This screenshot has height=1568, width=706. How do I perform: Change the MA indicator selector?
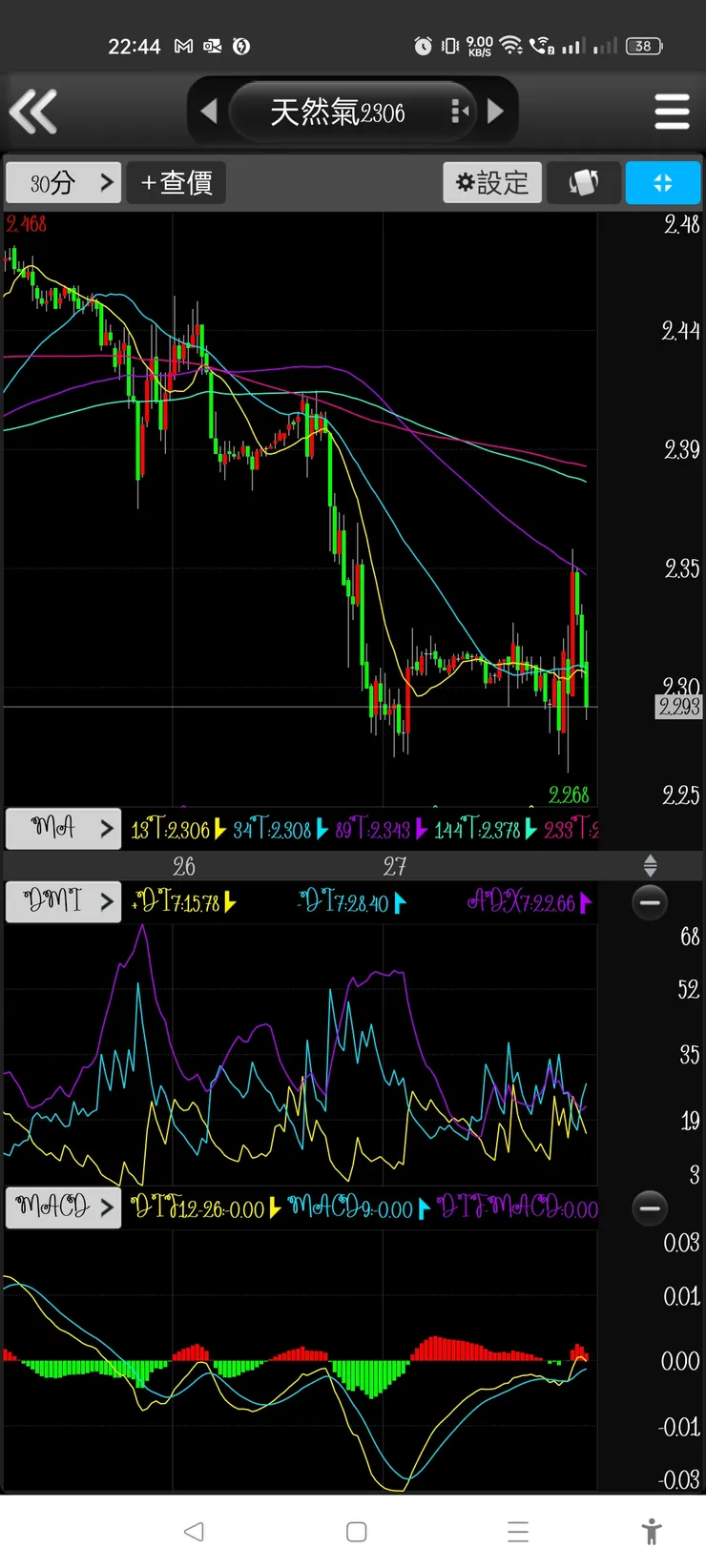(x=64, y=828)
